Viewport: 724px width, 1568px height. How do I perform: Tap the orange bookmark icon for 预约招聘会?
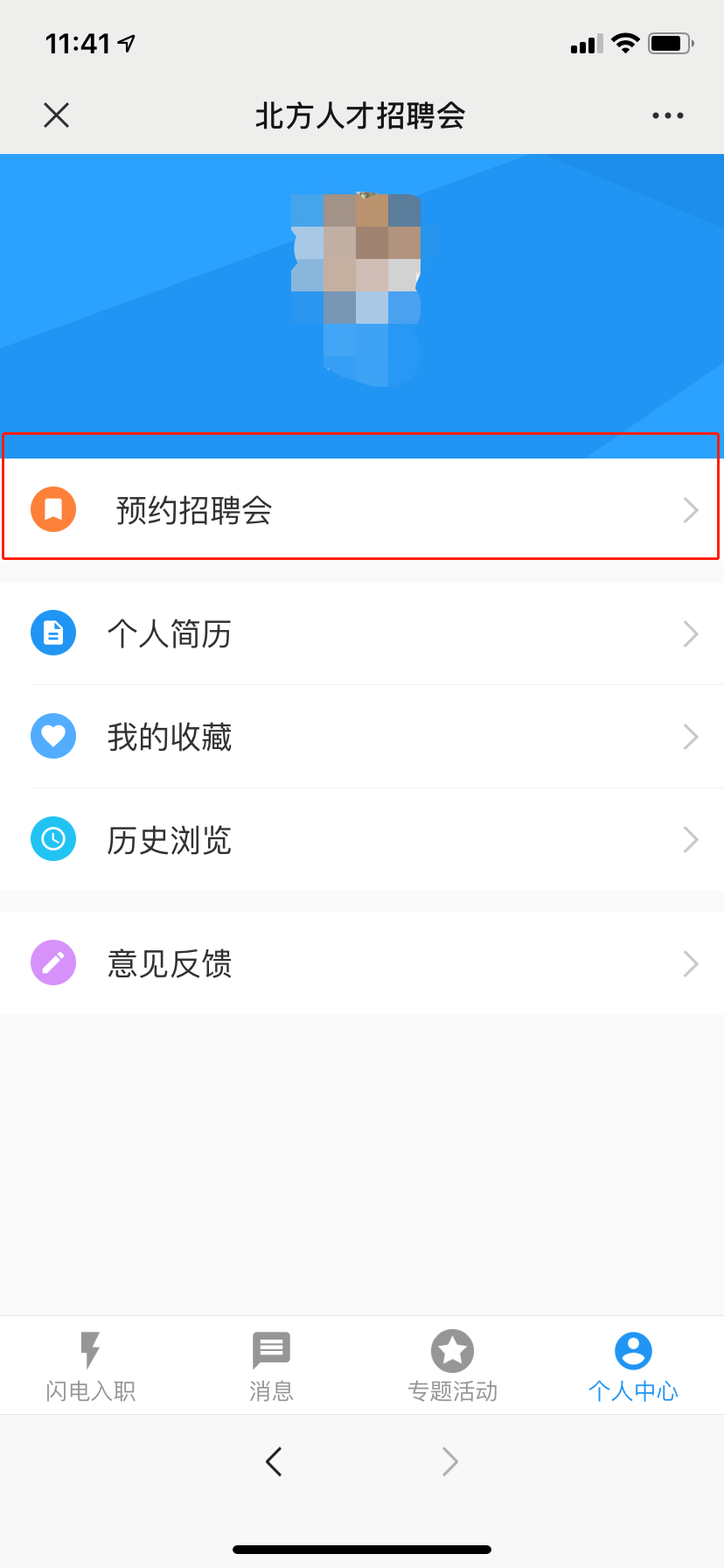point(53,508)
